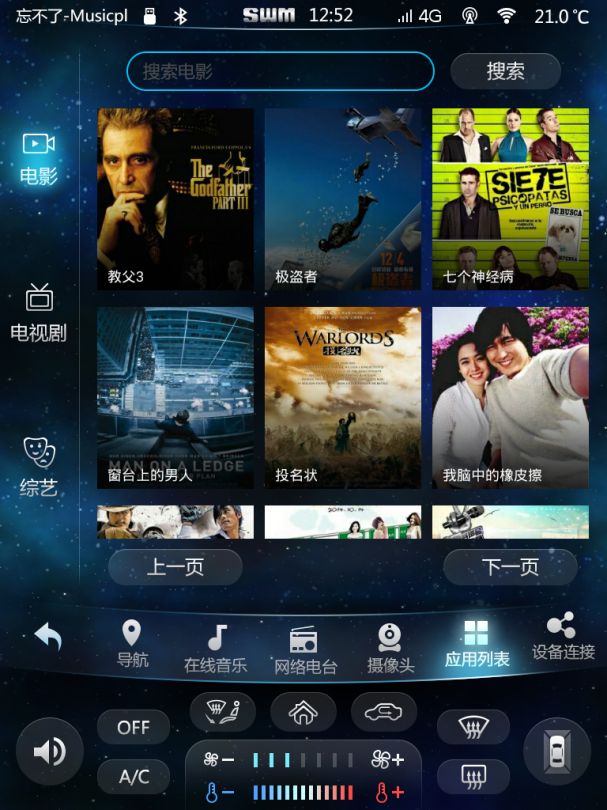Open 摄像头 camera
607x810 pixels.
[x=390, y=648]
